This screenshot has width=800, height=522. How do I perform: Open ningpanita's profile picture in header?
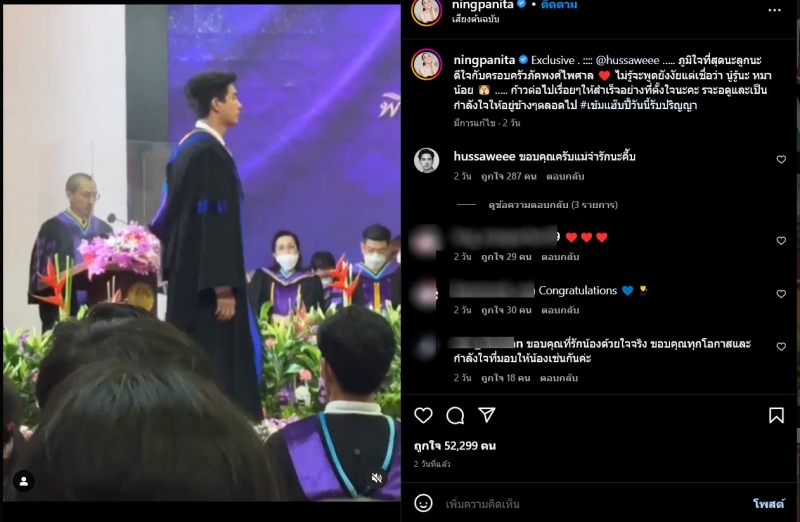427,10
